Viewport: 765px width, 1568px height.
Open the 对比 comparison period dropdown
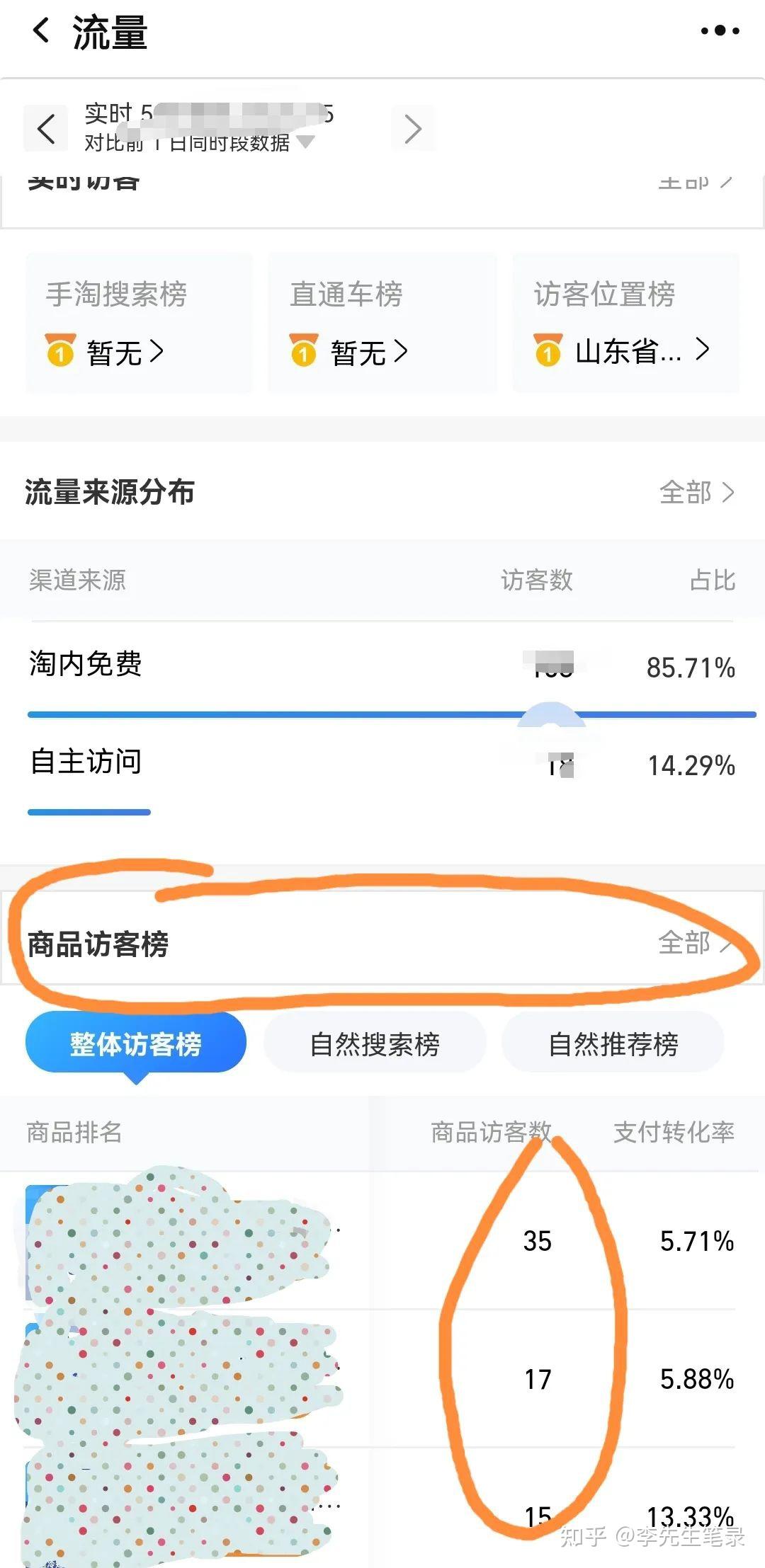(x=305, y=142)
